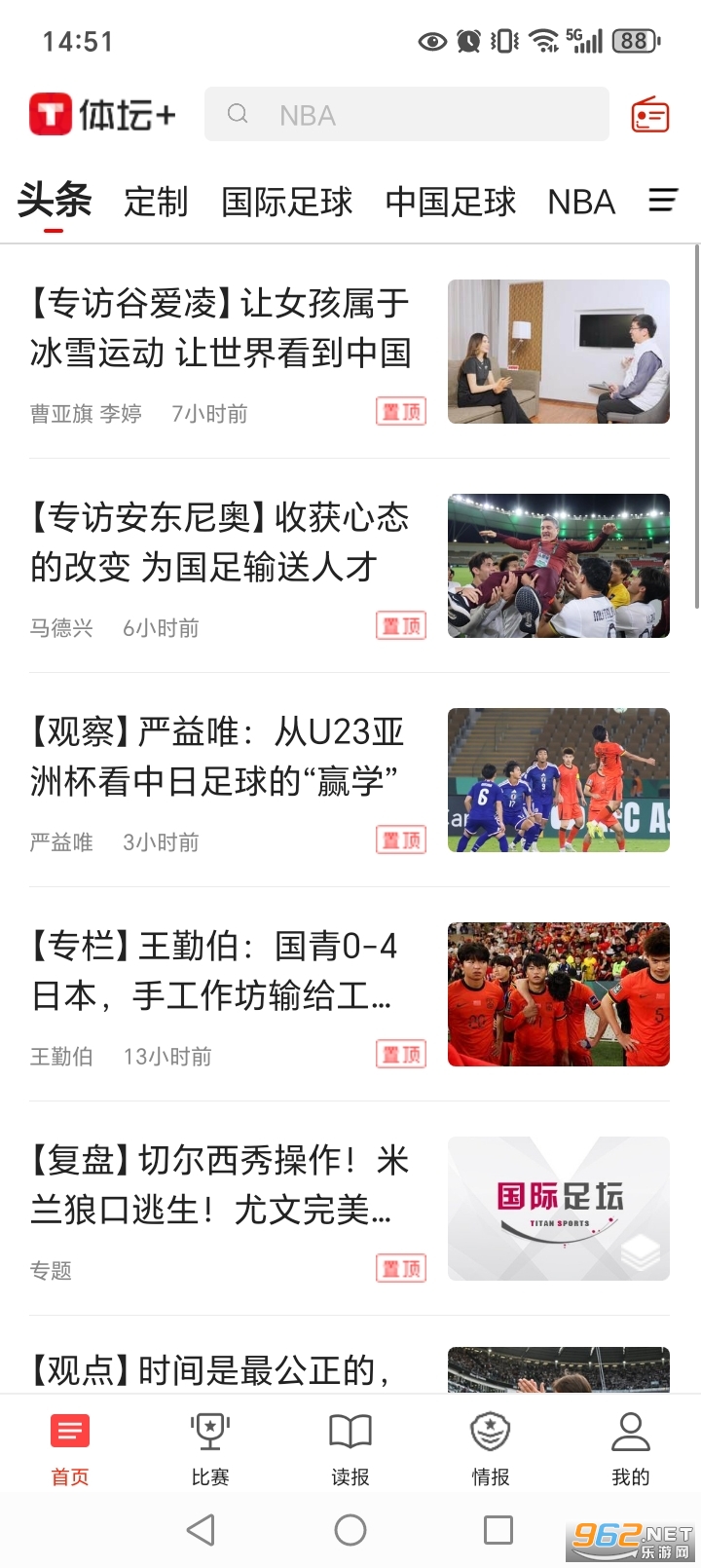This screenshot has width=701, height=1568.
Task: Open 我的 (Me) profile icon
Action: [630, 1432]
